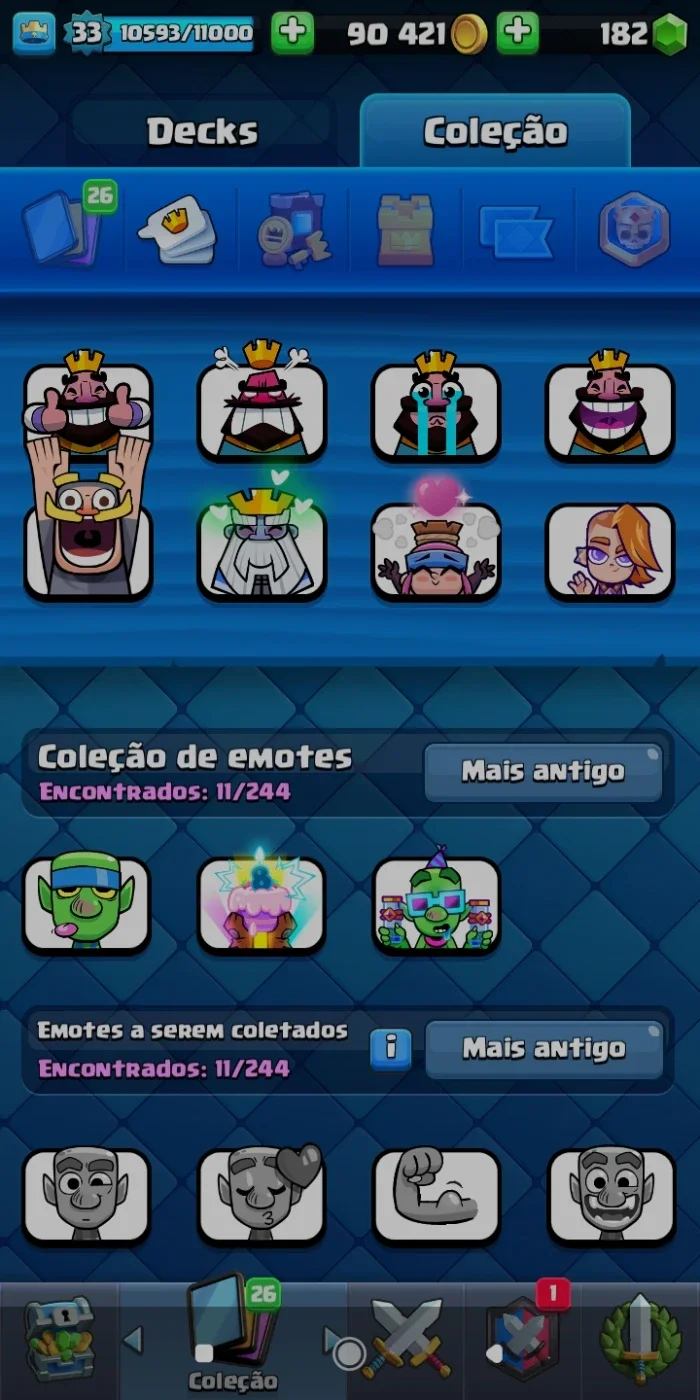This screenshot has width=700, height=1400.
Task: Open the tower skins section icon
Action: [405, 230]
